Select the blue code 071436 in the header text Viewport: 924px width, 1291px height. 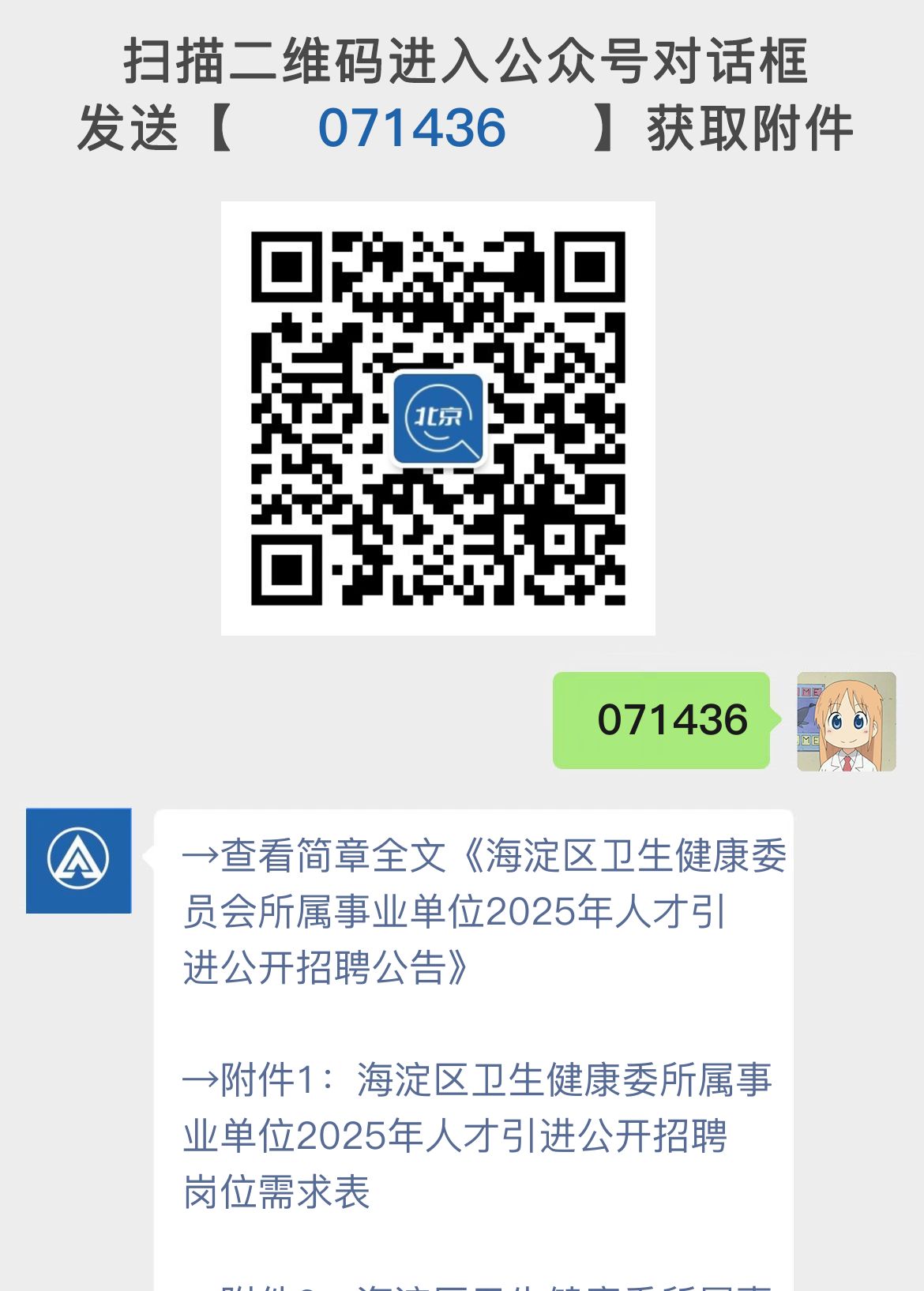pyautogui.click(x=411, y=129)
